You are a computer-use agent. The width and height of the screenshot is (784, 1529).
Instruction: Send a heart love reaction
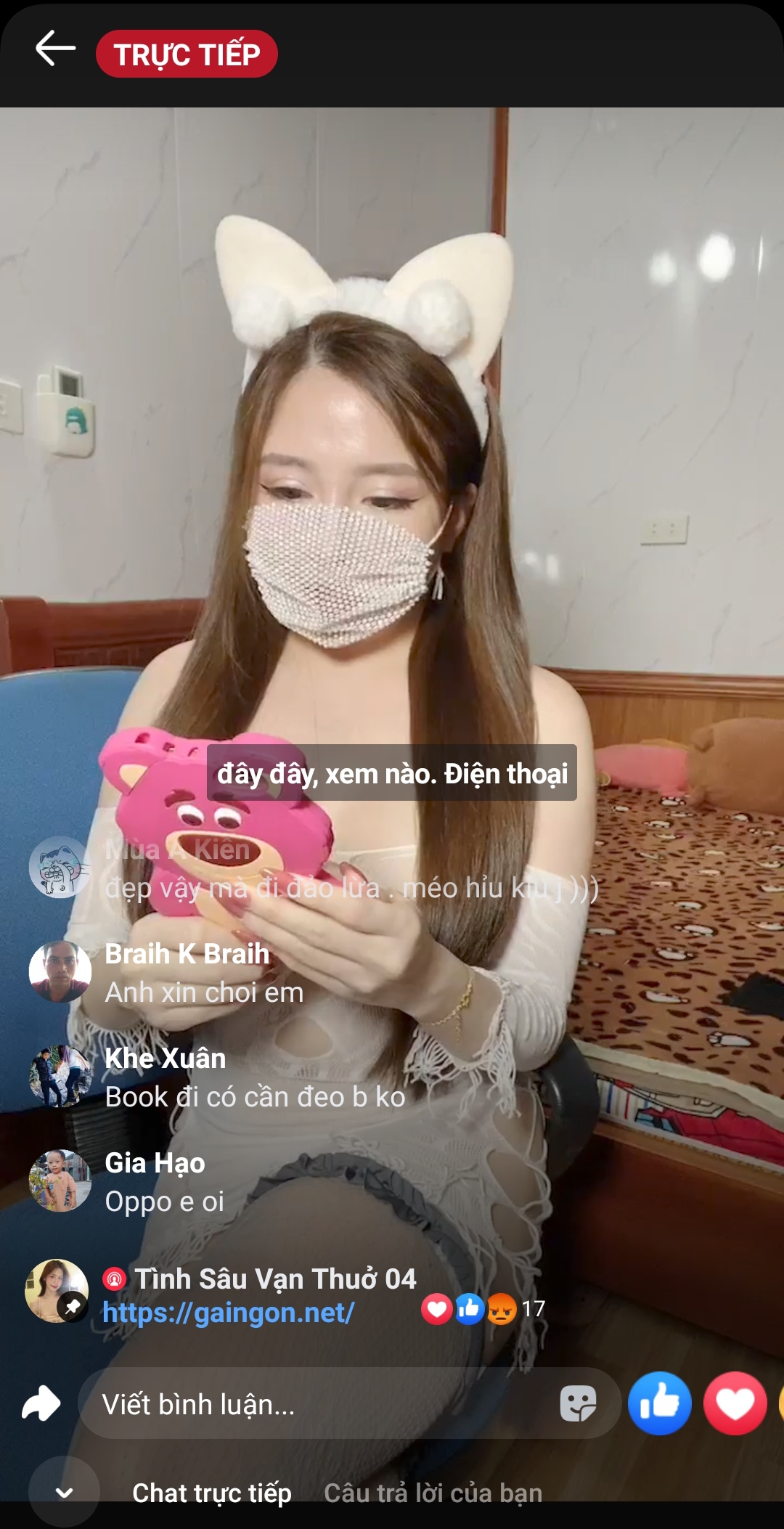(x=735, y=1403)
